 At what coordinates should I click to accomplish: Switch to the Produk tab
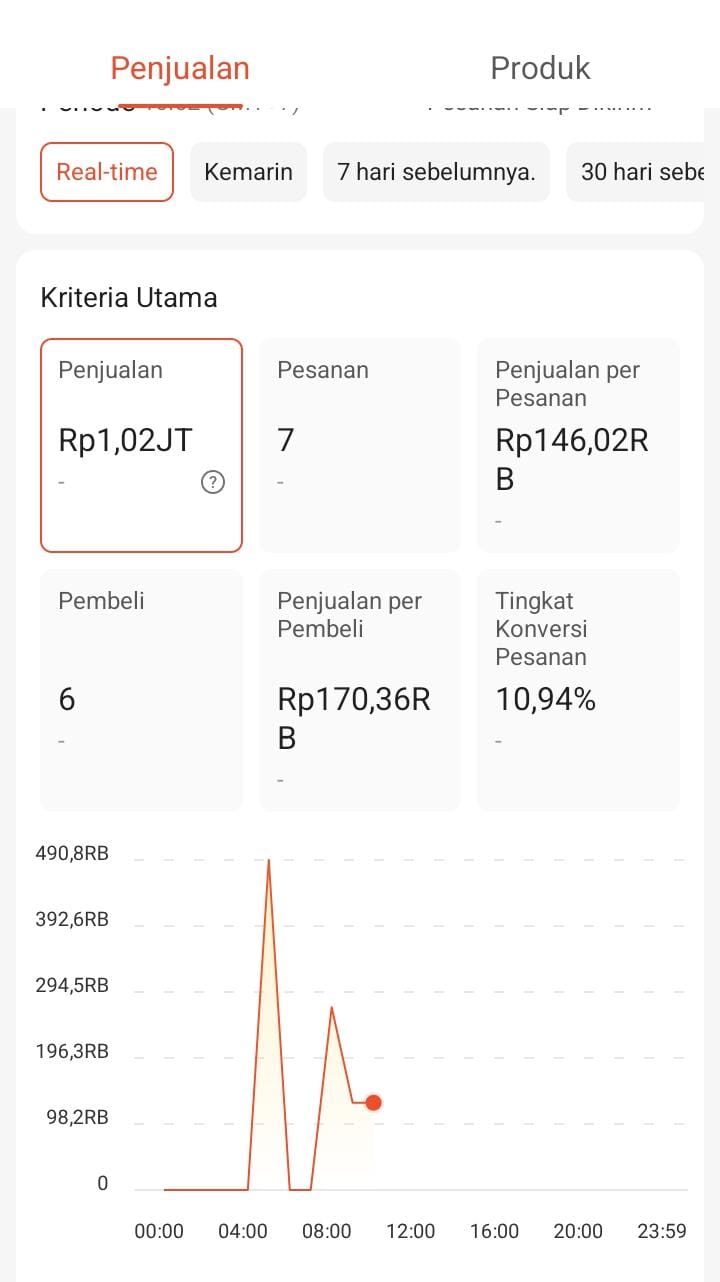point(540,68)
